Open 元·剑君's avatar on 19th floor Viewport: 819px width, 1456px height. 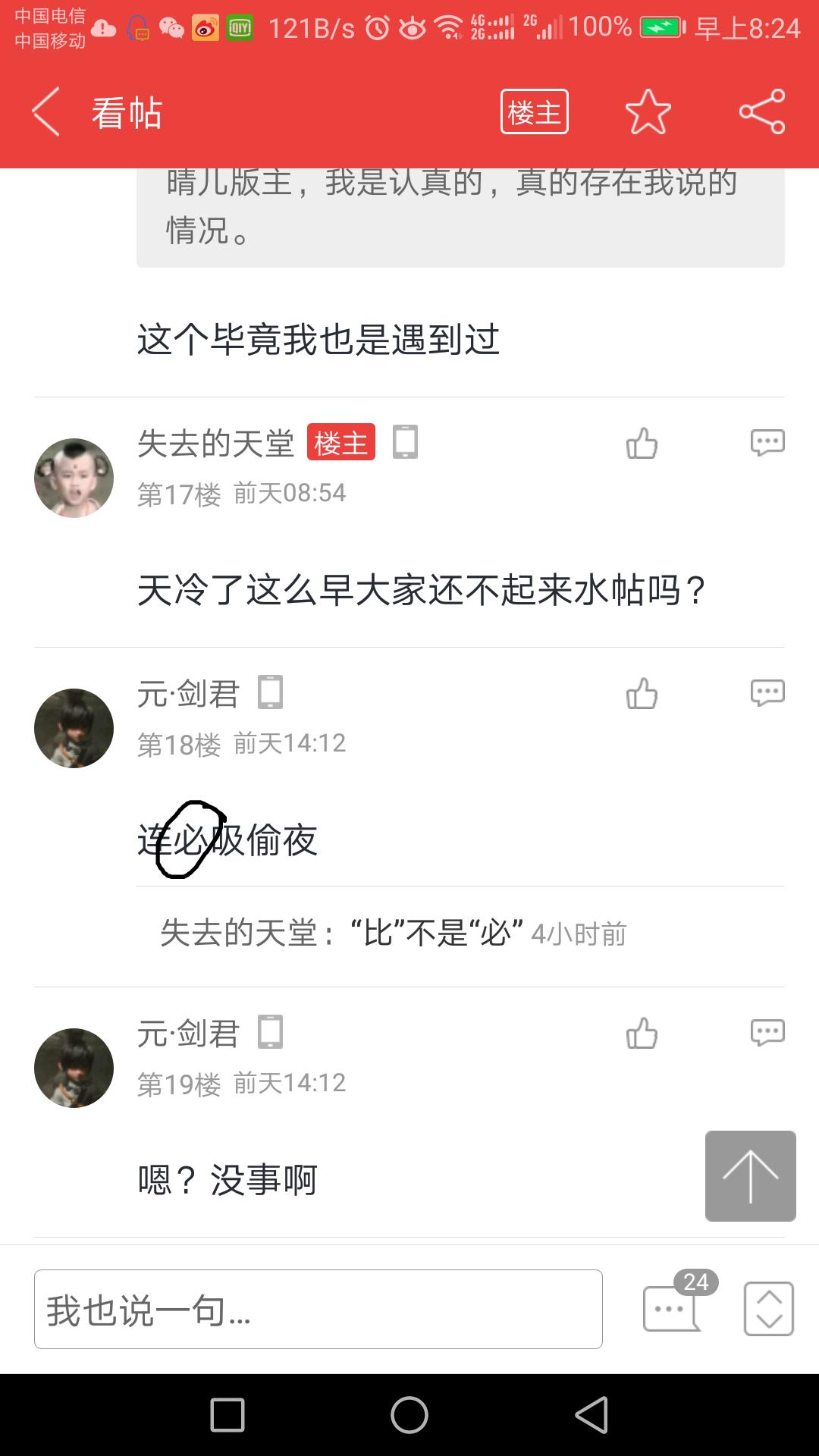click(74, 1068)
